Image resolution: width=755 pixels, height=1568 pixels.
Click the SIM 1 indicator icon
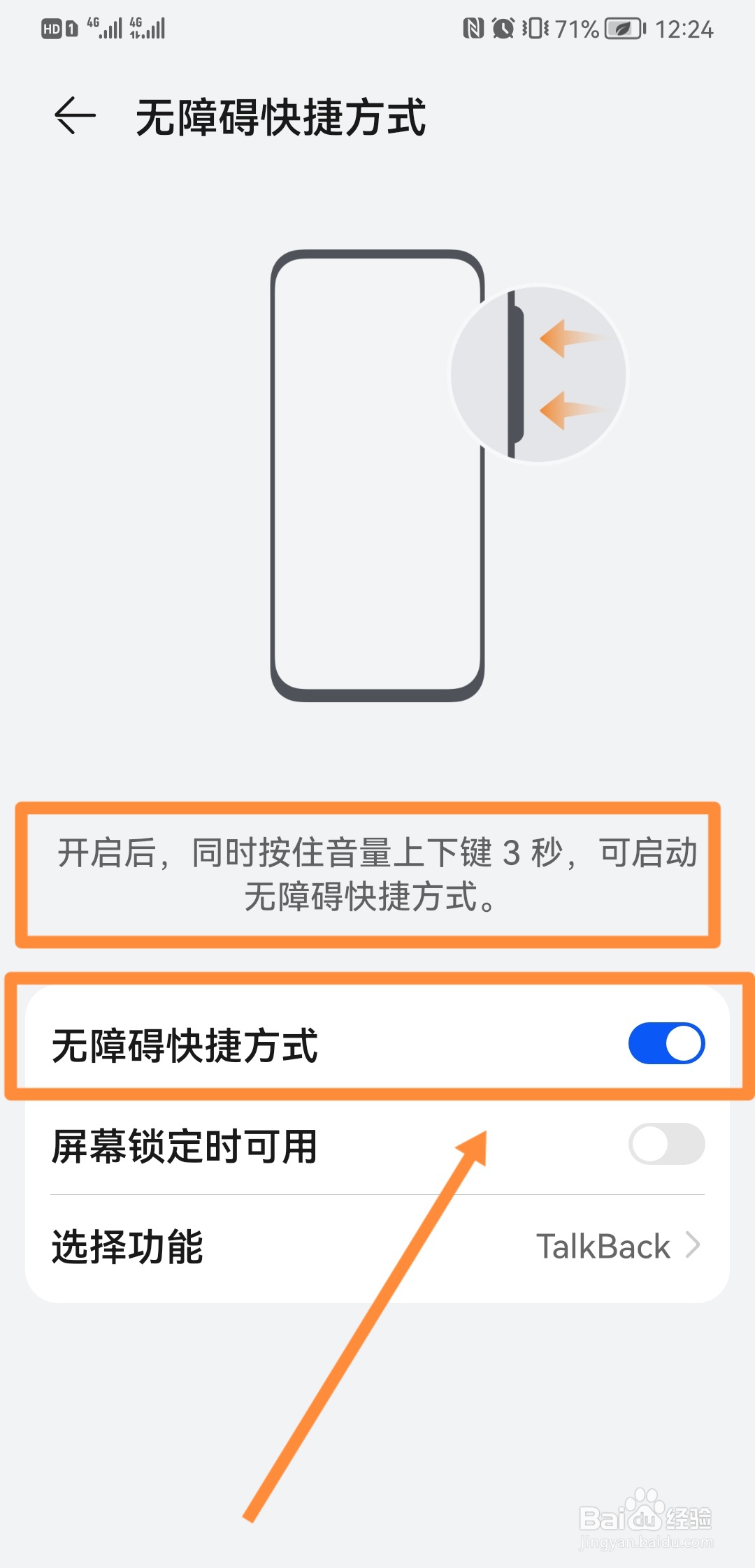(x=73, y=27)
